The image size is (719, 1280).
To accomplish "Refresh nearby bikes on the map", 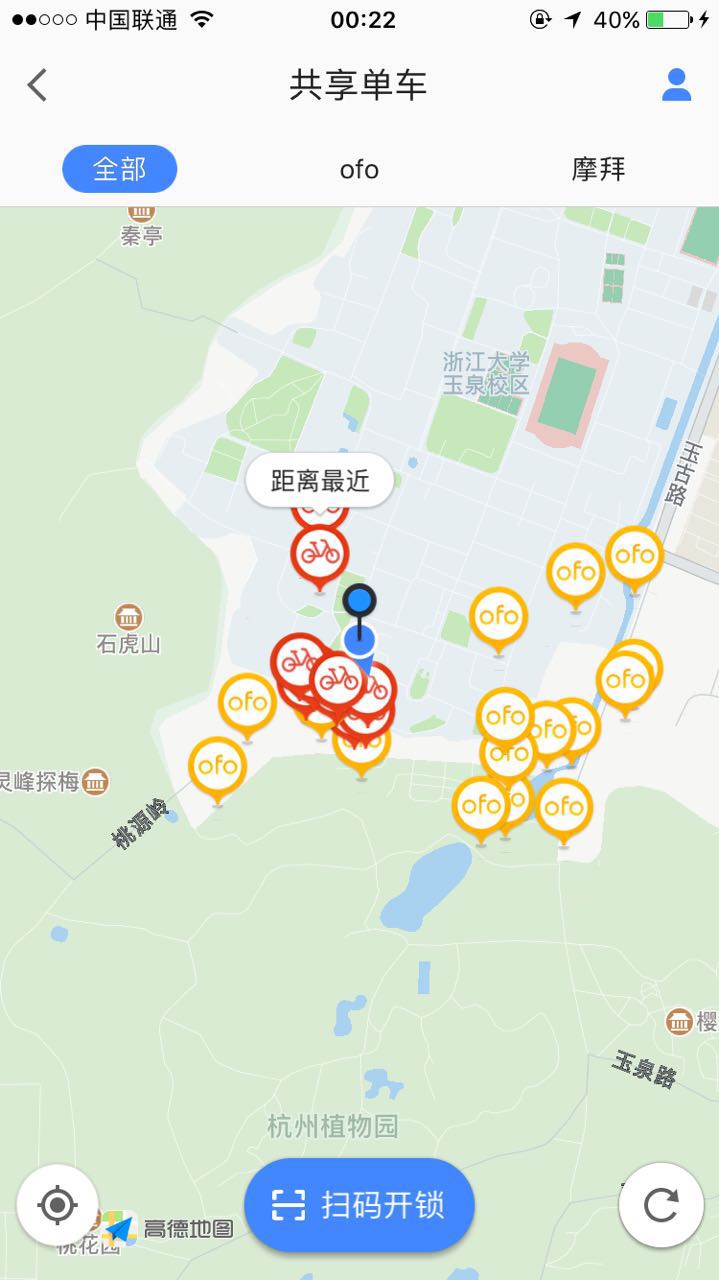I will click(x=660, y=1206).
